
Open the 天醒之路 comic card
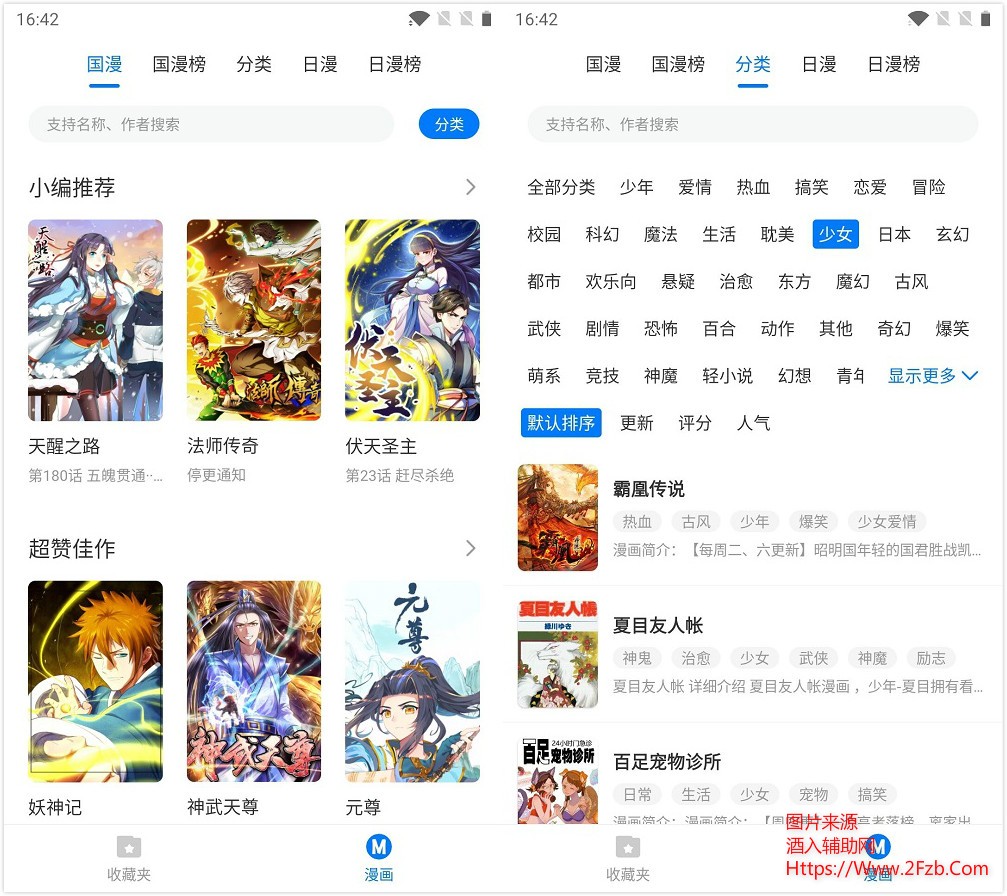tap(95, 320)
